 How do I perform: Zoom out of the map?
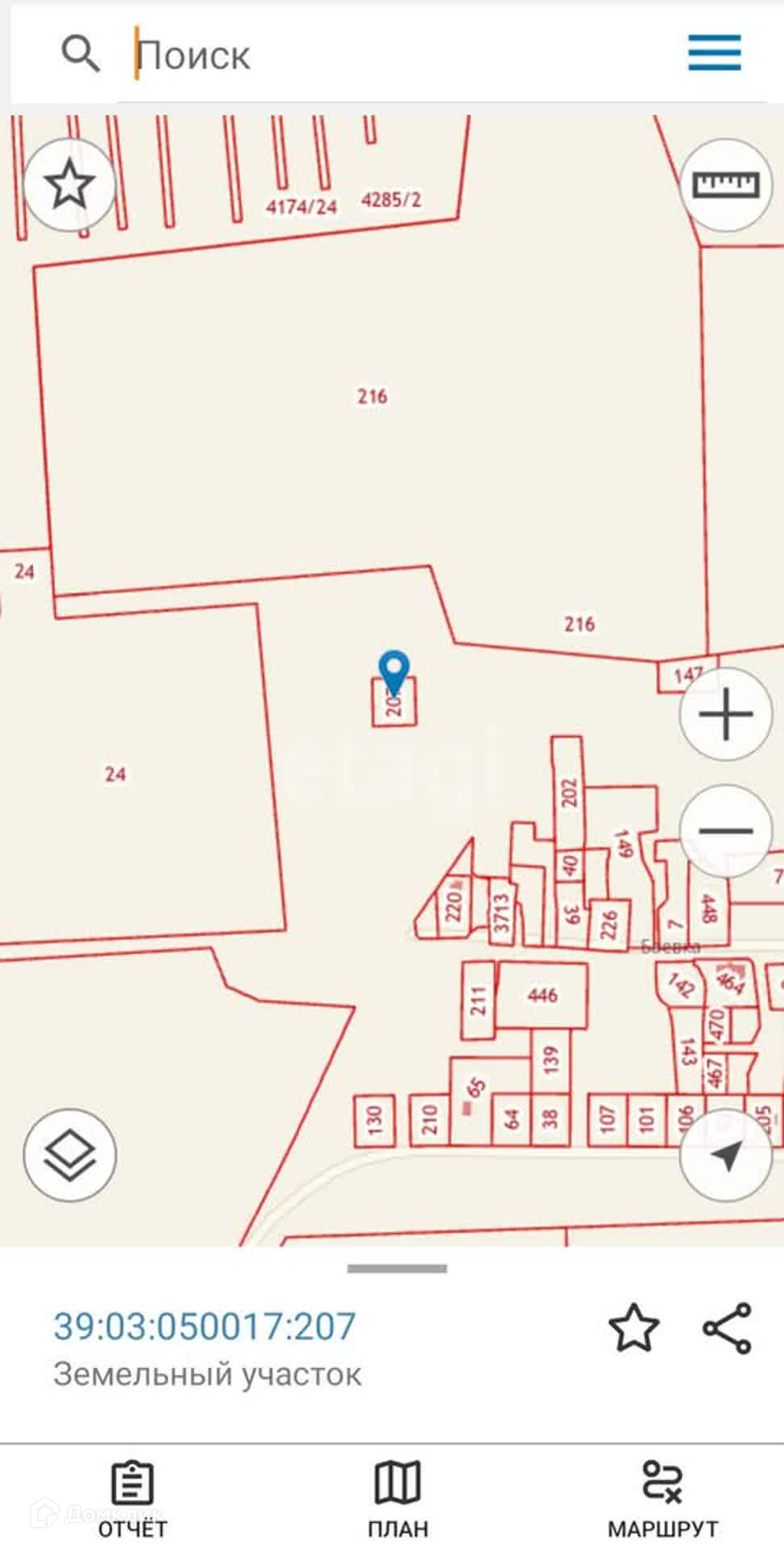tap(726, 831)
